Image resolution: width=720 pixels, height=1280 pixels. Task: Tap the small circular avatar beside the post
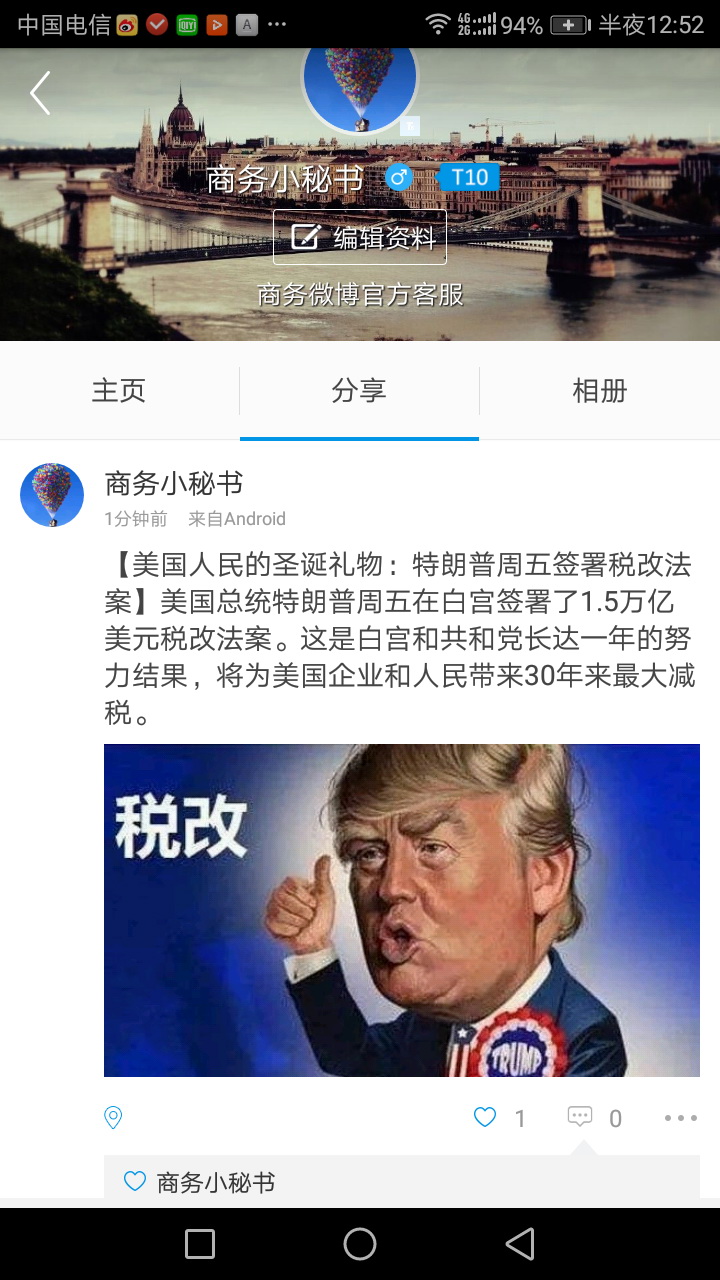pyautogui.click(x=51, y=494)
